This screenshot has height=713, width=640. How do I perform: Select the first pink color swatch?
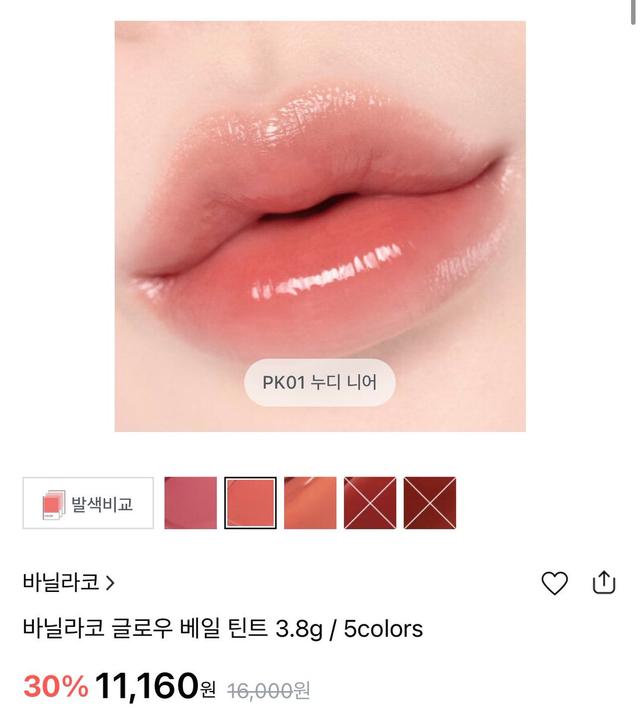pyautogui.click(x=190, y=503)
